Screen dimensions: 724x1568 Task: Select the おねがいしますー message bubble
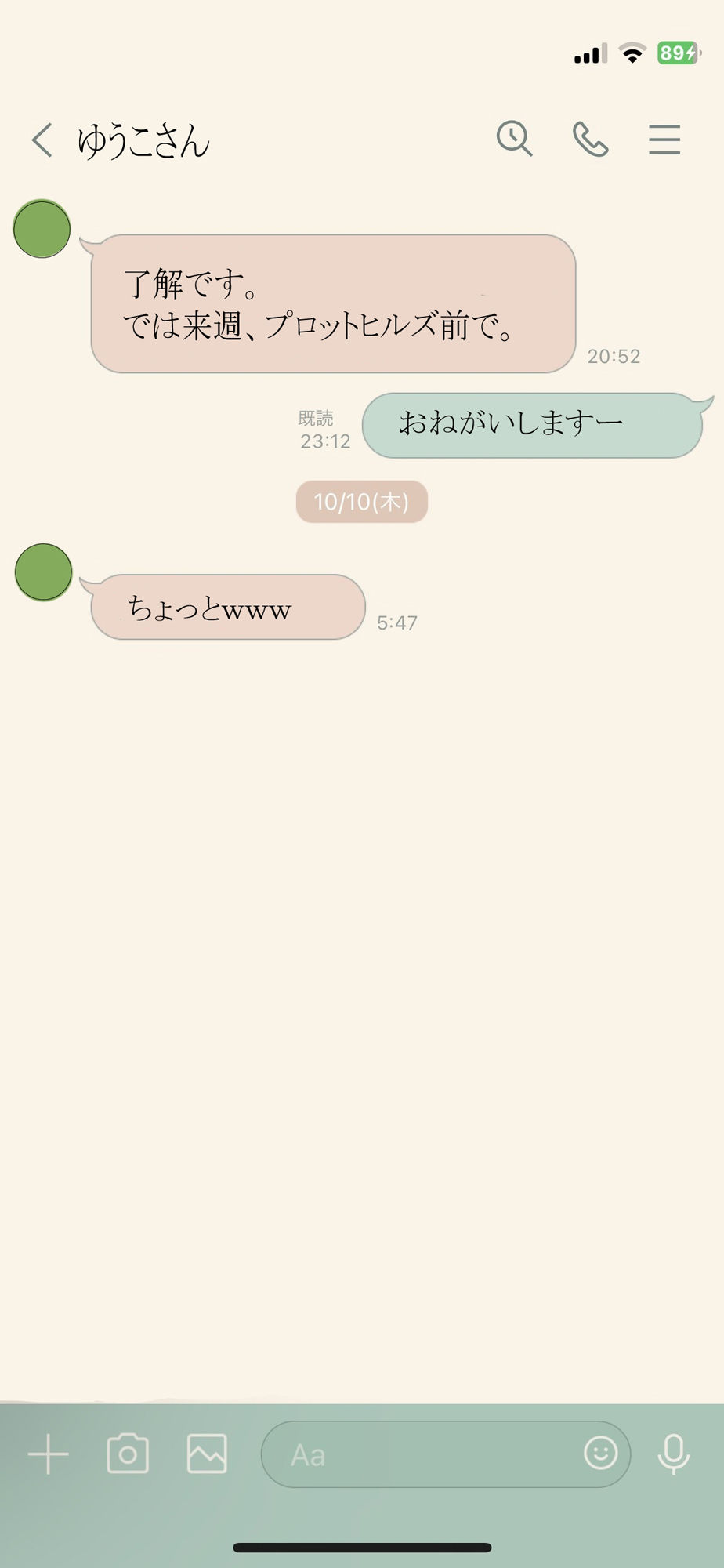pyautogui.click(x=533, y=423)
